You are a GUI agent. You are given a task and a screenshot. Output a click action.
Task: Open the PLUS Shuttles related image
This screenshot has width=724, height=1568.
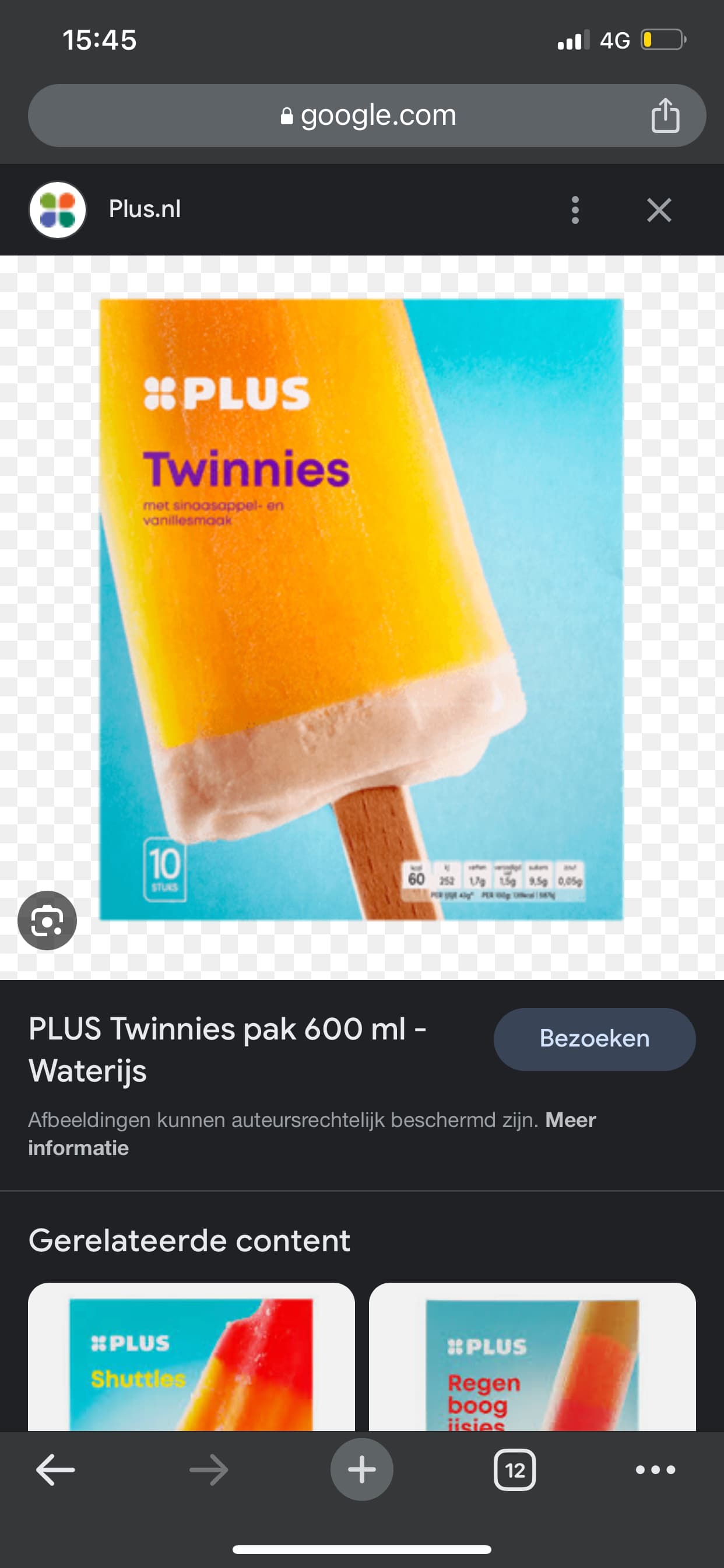coord(191,1356)
